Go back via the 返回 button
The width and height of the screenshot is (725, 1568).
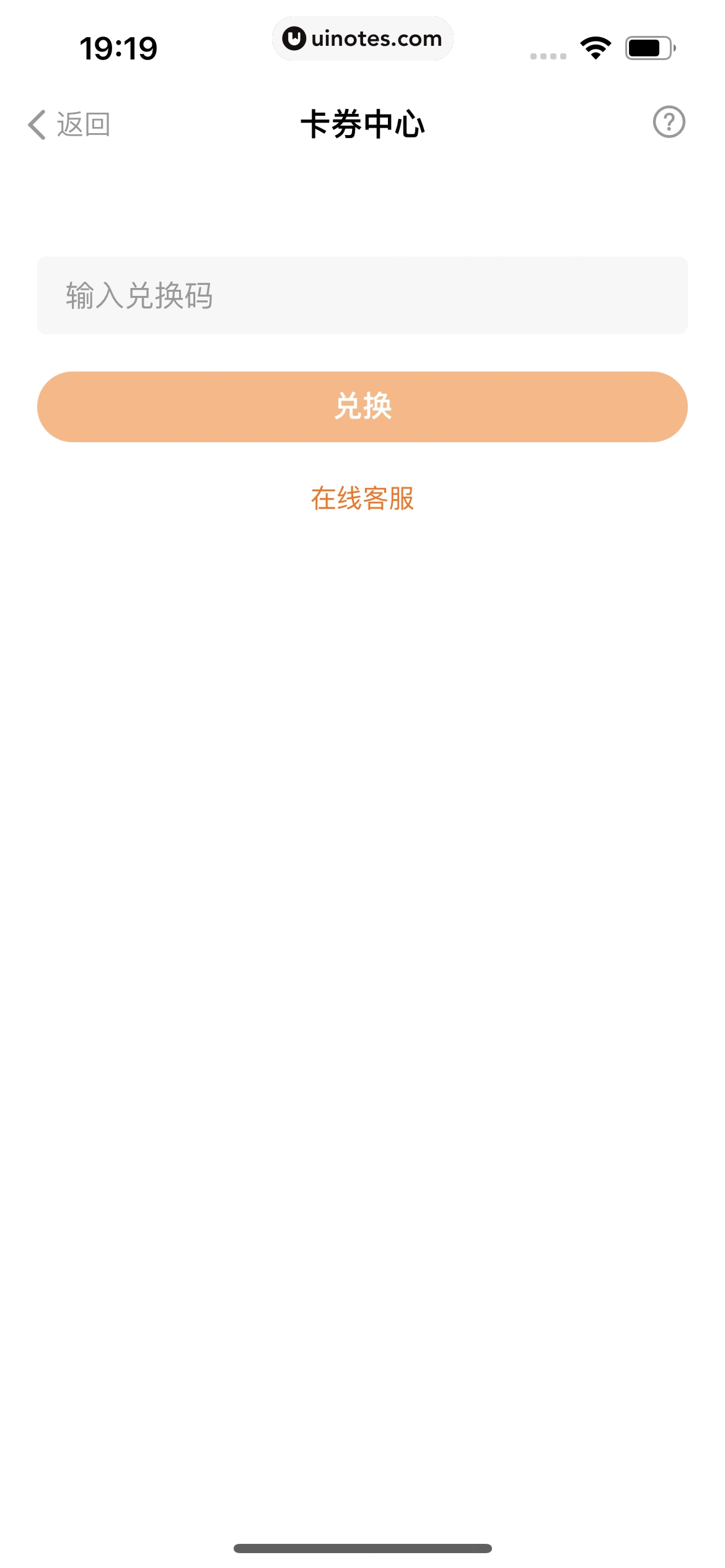(x=69, y=124)
